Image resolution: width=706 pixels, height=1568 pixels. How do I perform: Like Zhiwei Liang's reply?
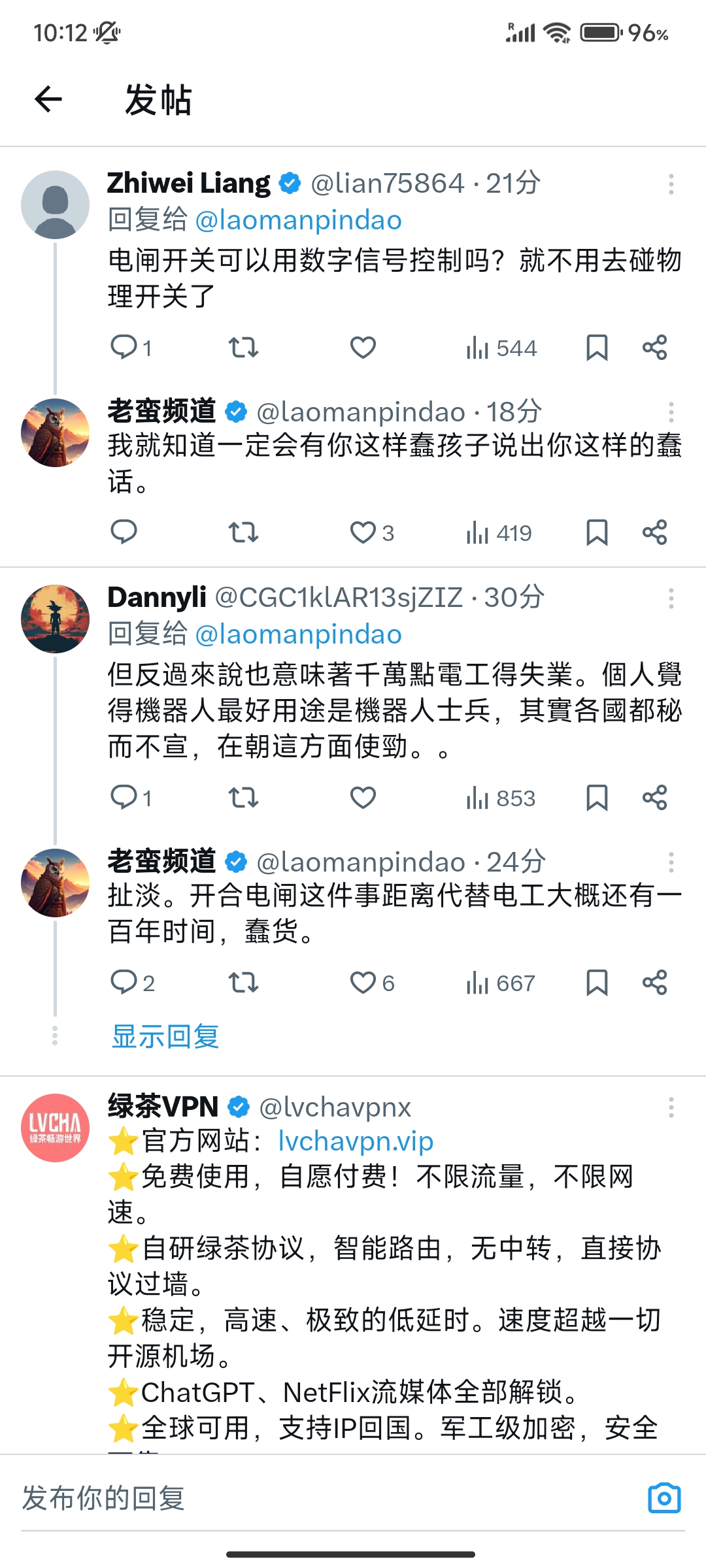(x=363, y=348)
